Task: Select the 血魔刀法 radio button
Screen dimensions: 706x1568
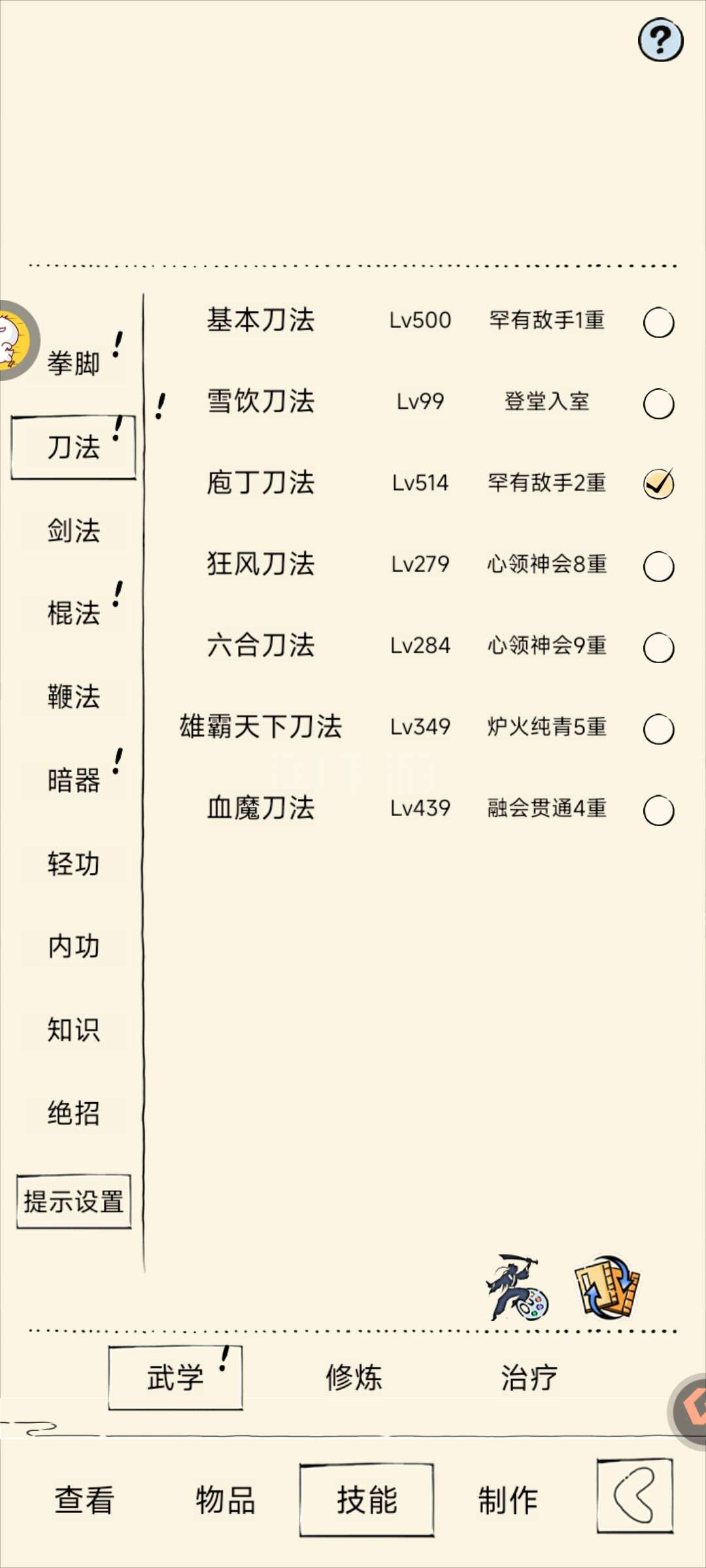Action: (658, 811)
